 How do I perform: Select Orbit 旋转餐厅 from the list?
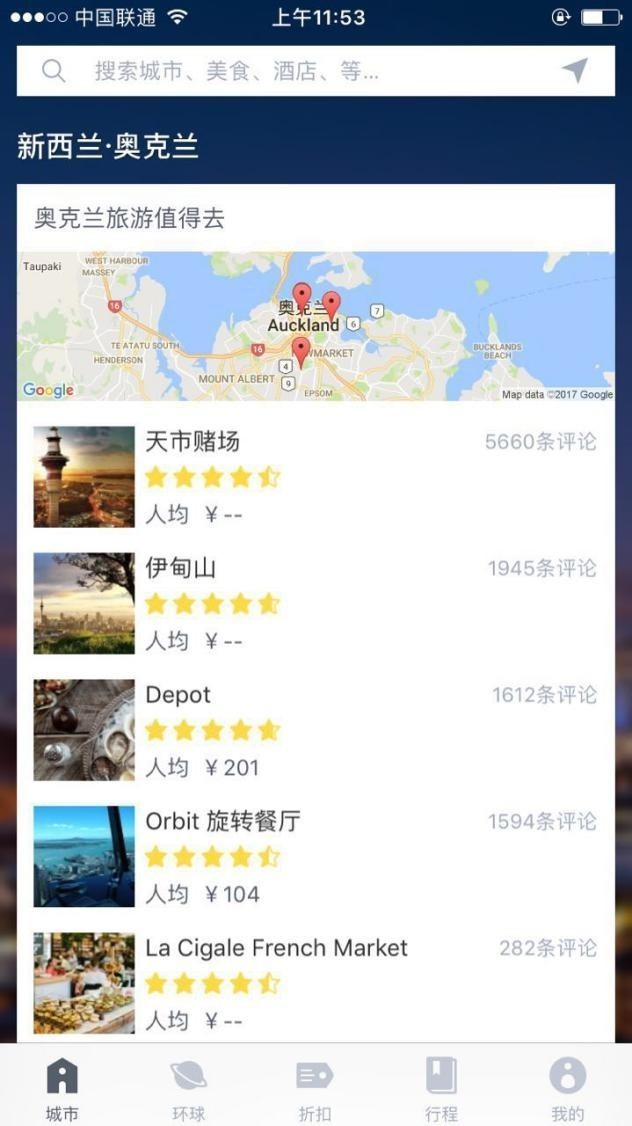pyautogui.click(x=316, y=857)
